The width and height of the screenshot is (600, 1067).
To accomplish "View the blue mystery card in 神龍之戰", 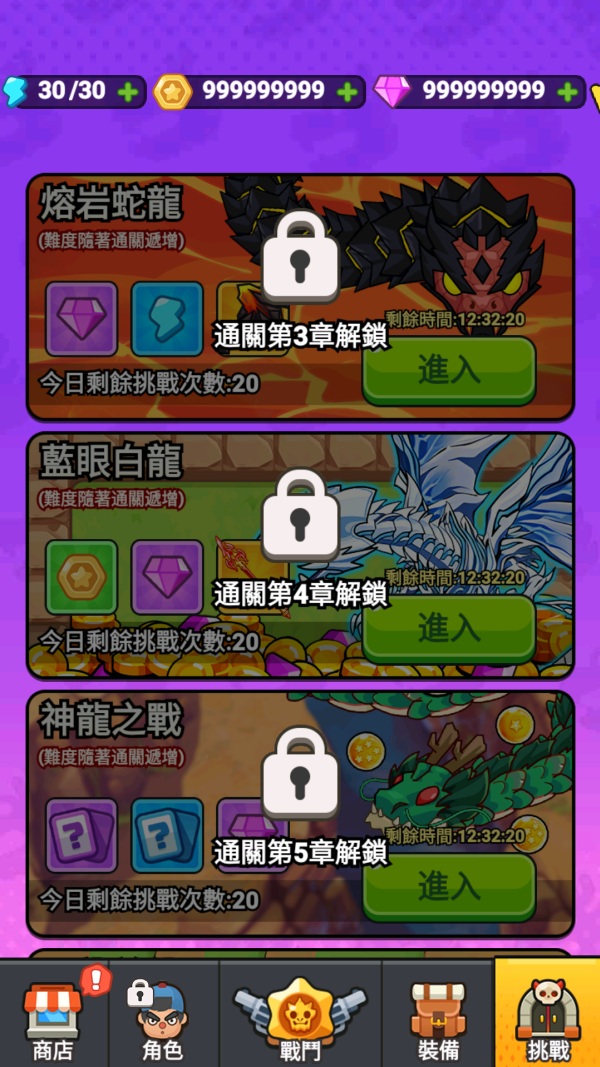I will [x=167, y=835].
